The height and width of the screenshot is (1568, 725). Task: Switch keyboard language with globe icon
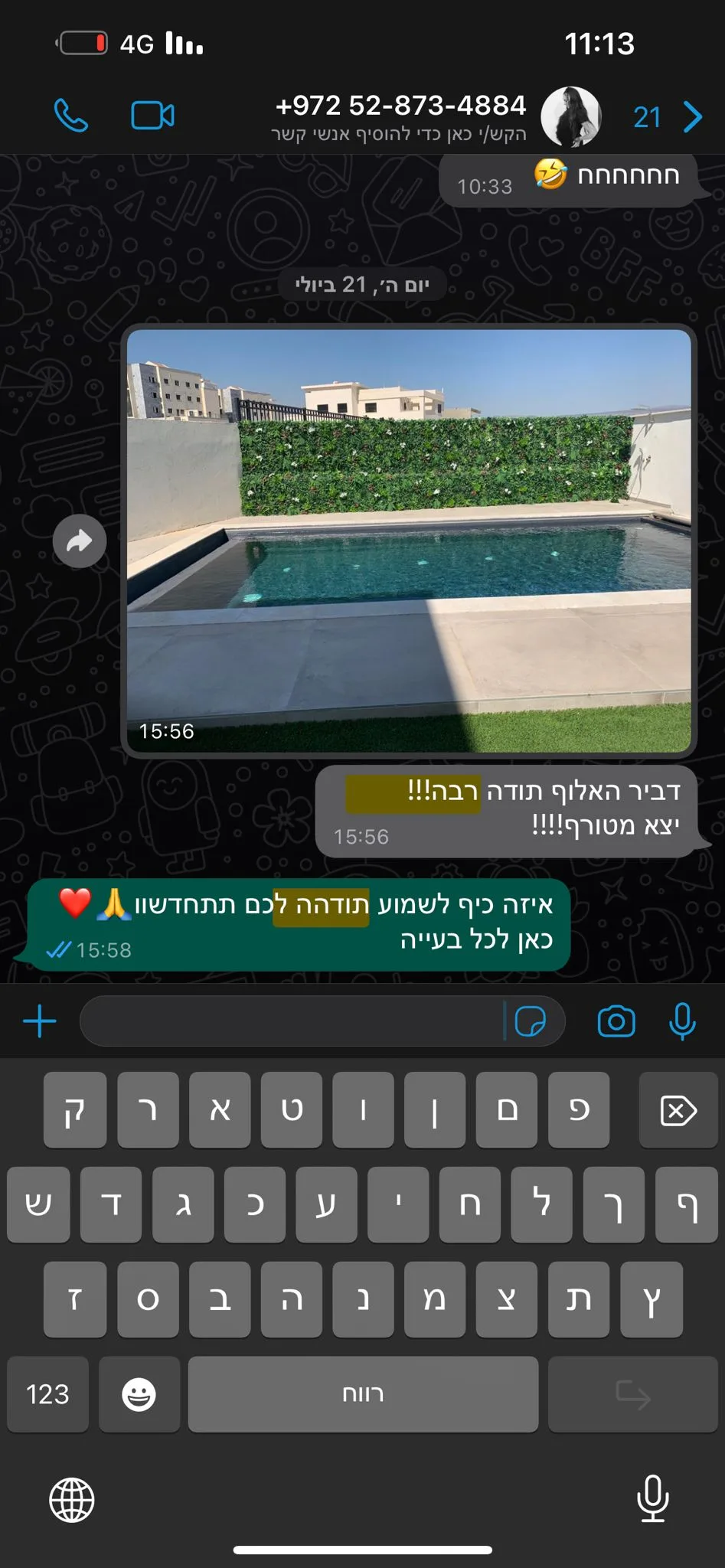(x=72, y=1500)
